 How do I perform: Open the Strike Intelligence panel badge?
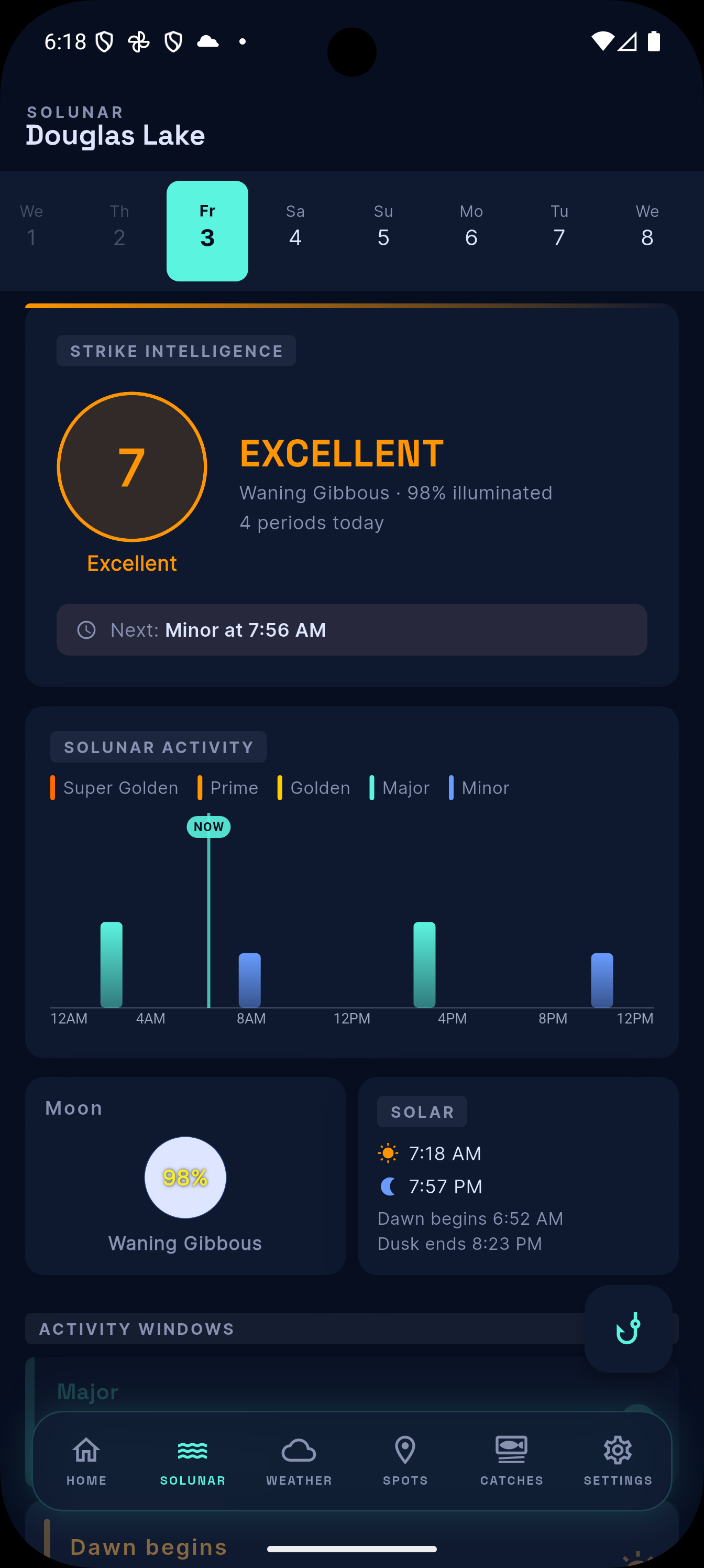coord(176,351)
